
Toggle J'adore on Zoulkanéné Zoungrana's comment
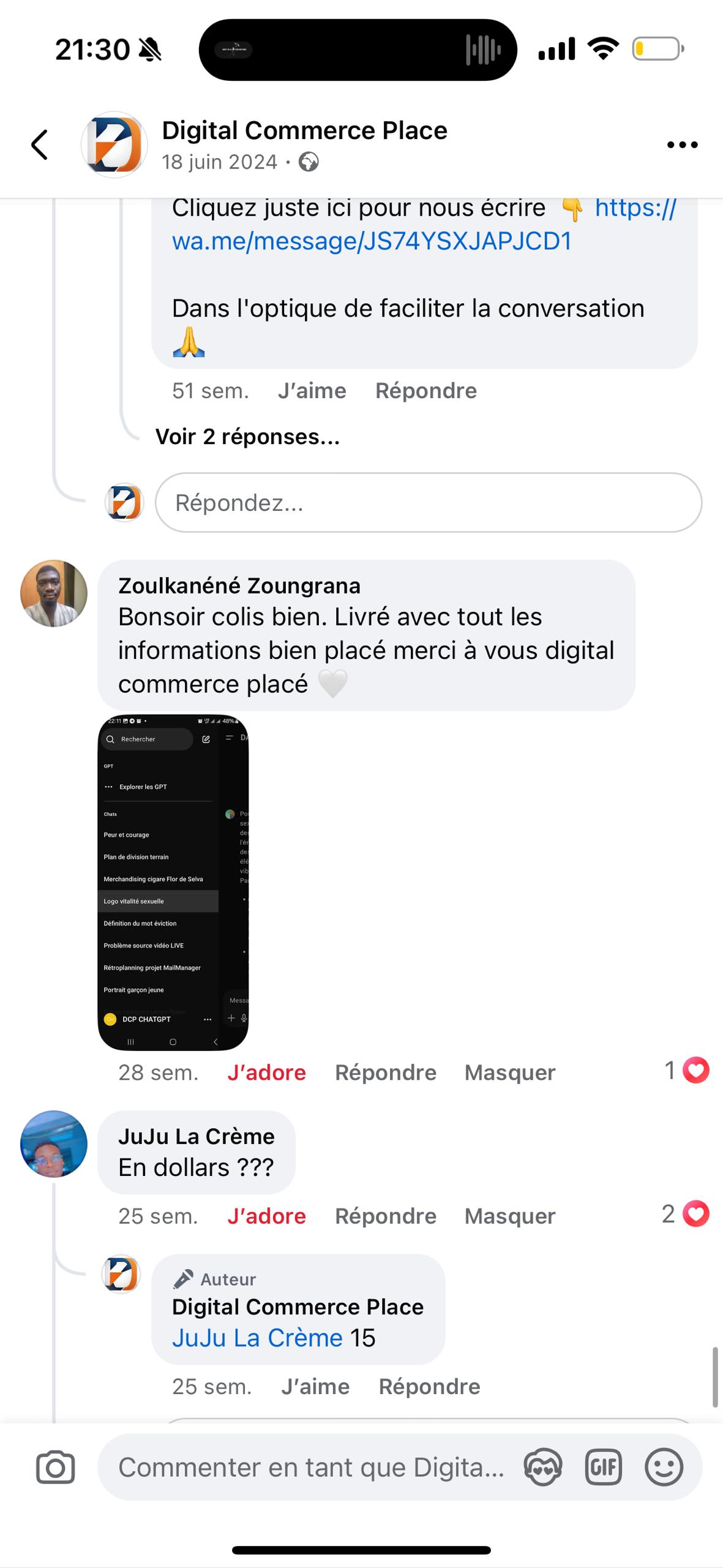[x=266, y=1072]
